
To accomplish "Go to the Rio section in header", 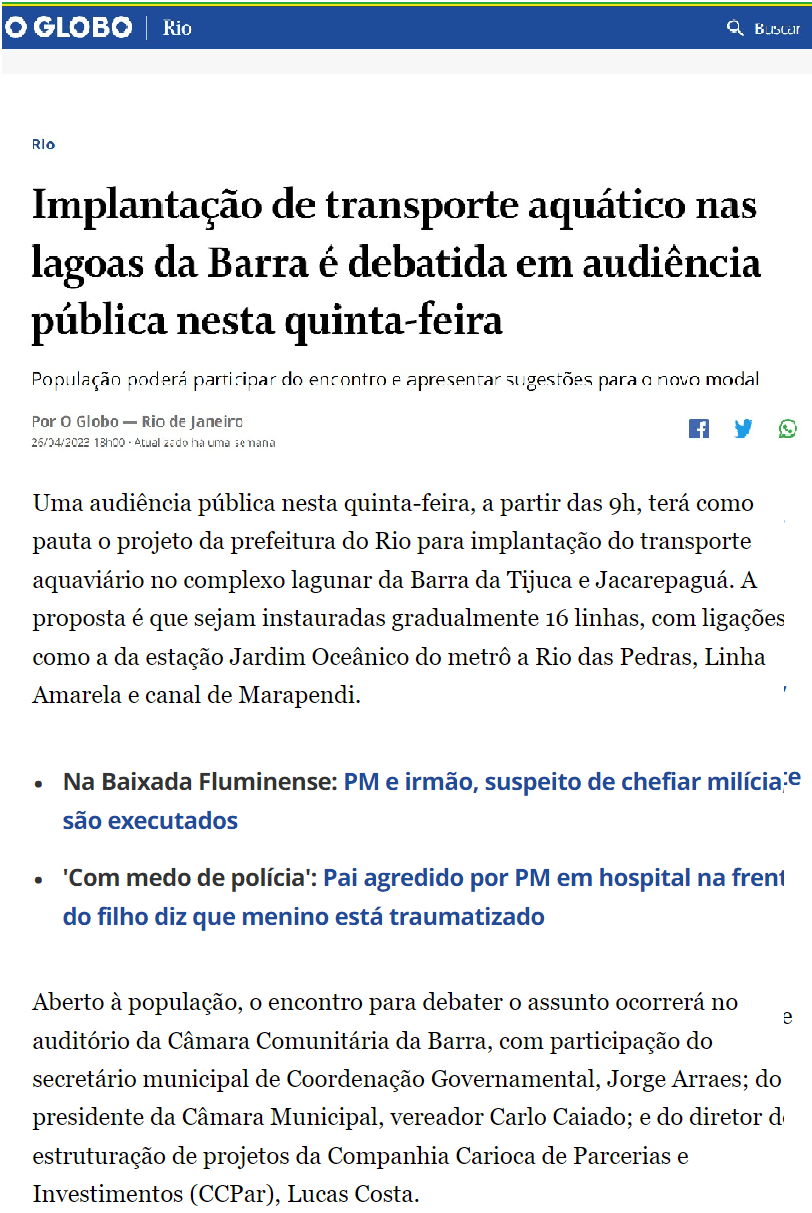I will pyautogui.click(x=177, y=28).
